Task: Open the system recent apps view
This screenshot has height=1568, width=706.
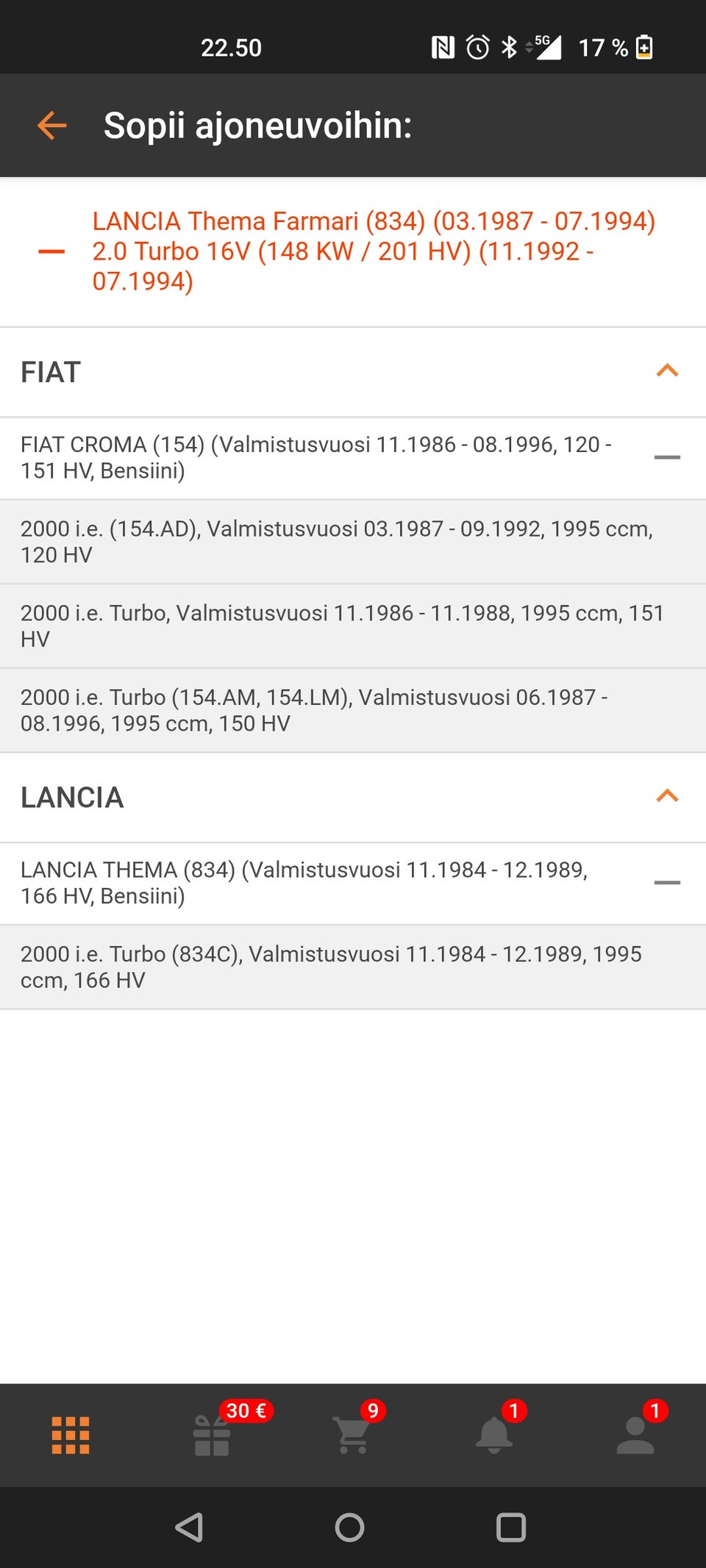Action: pos(511,1528)
